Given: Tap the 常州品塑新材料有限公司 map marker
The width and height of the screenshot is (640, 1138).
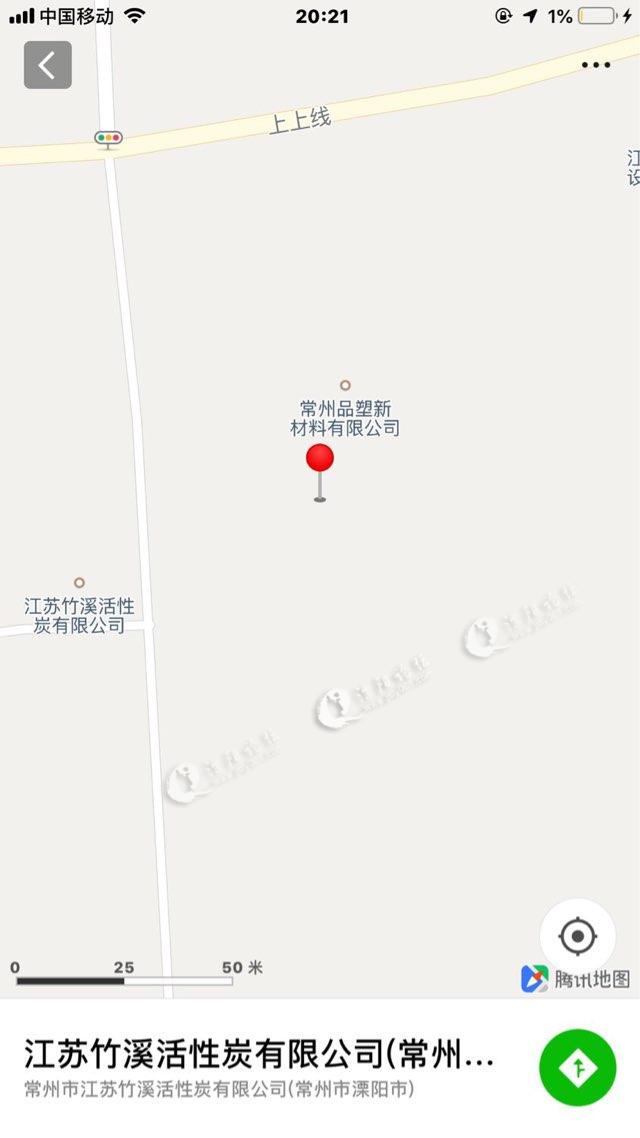Looking at the screenshot, I should coord(345,386).
